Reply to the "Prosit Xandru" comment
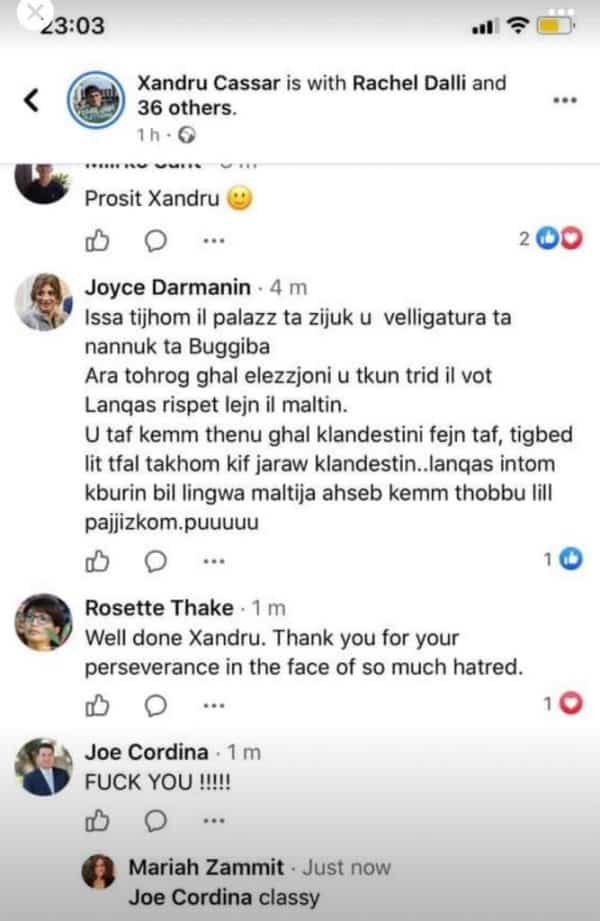This screenshot has height=921, width=600. pos(156,241)
